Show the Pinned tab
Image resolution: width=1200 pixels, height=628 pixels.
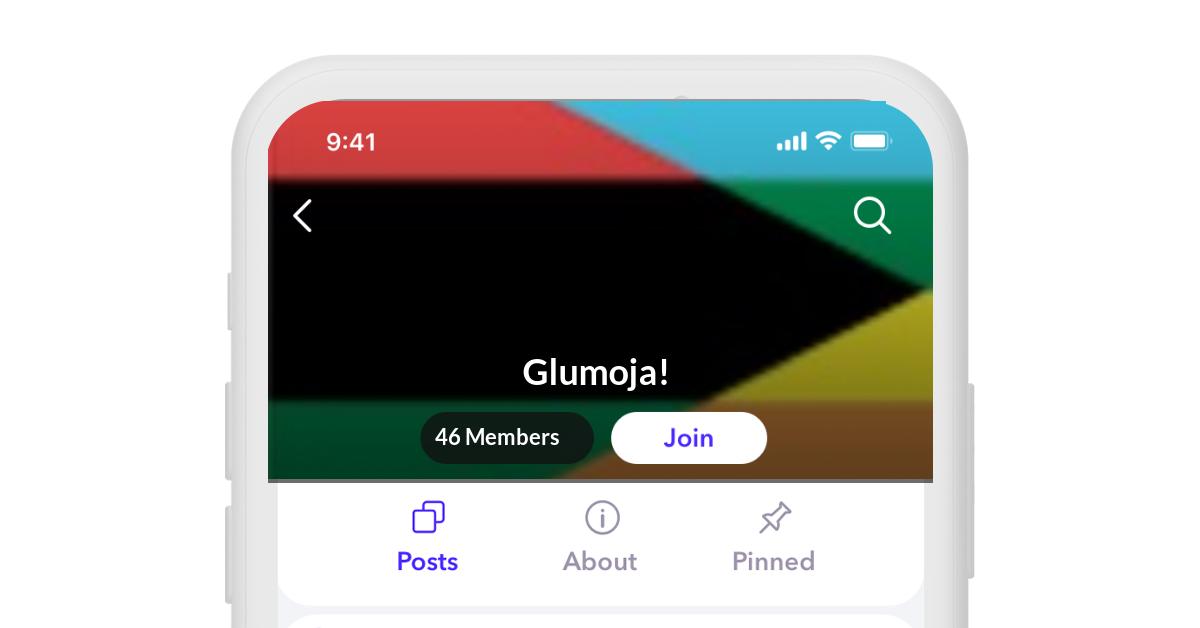(773, 538)
